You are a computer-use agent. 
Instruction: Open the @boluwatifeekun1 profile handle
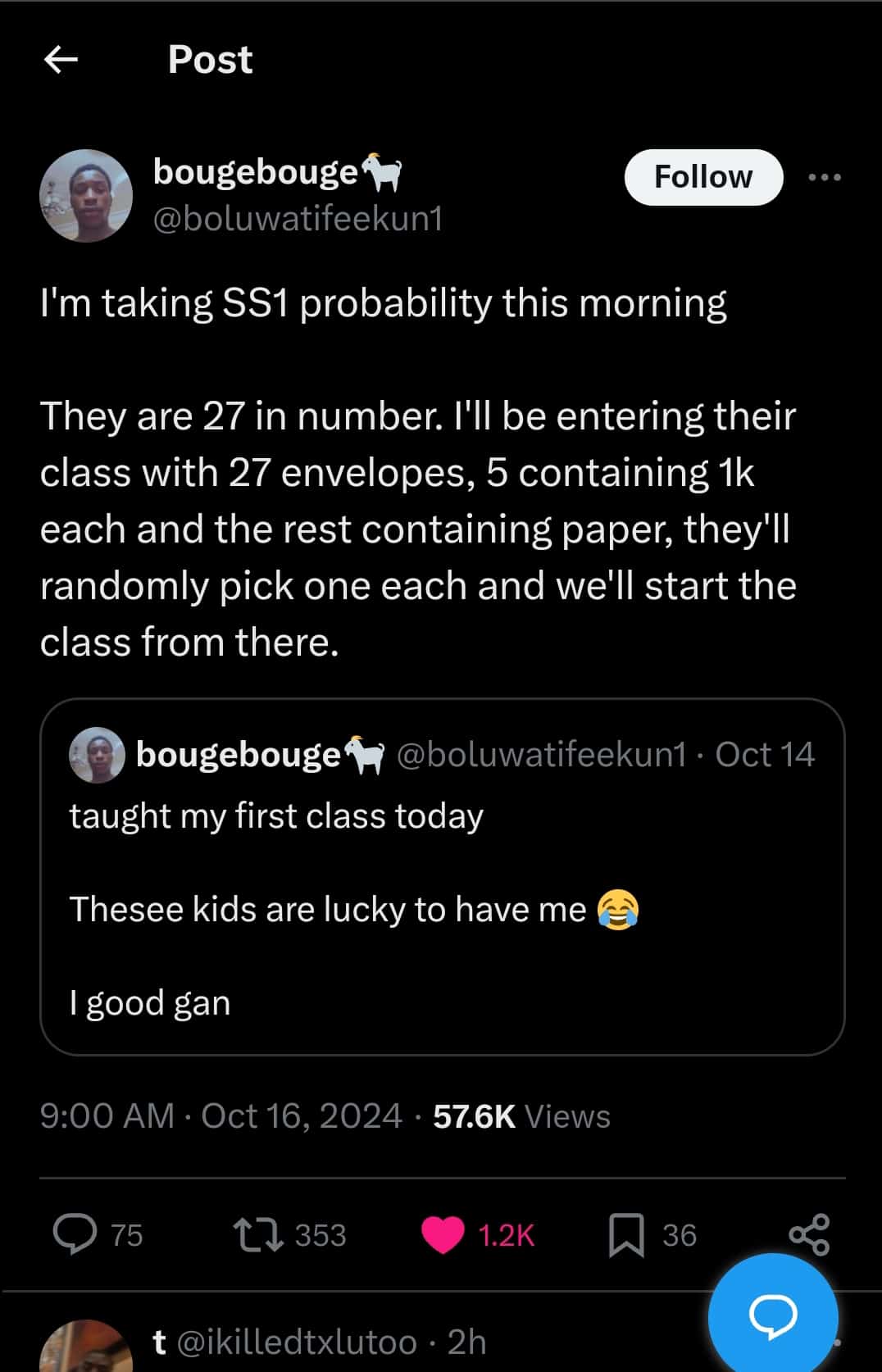(x=298, y=219)
